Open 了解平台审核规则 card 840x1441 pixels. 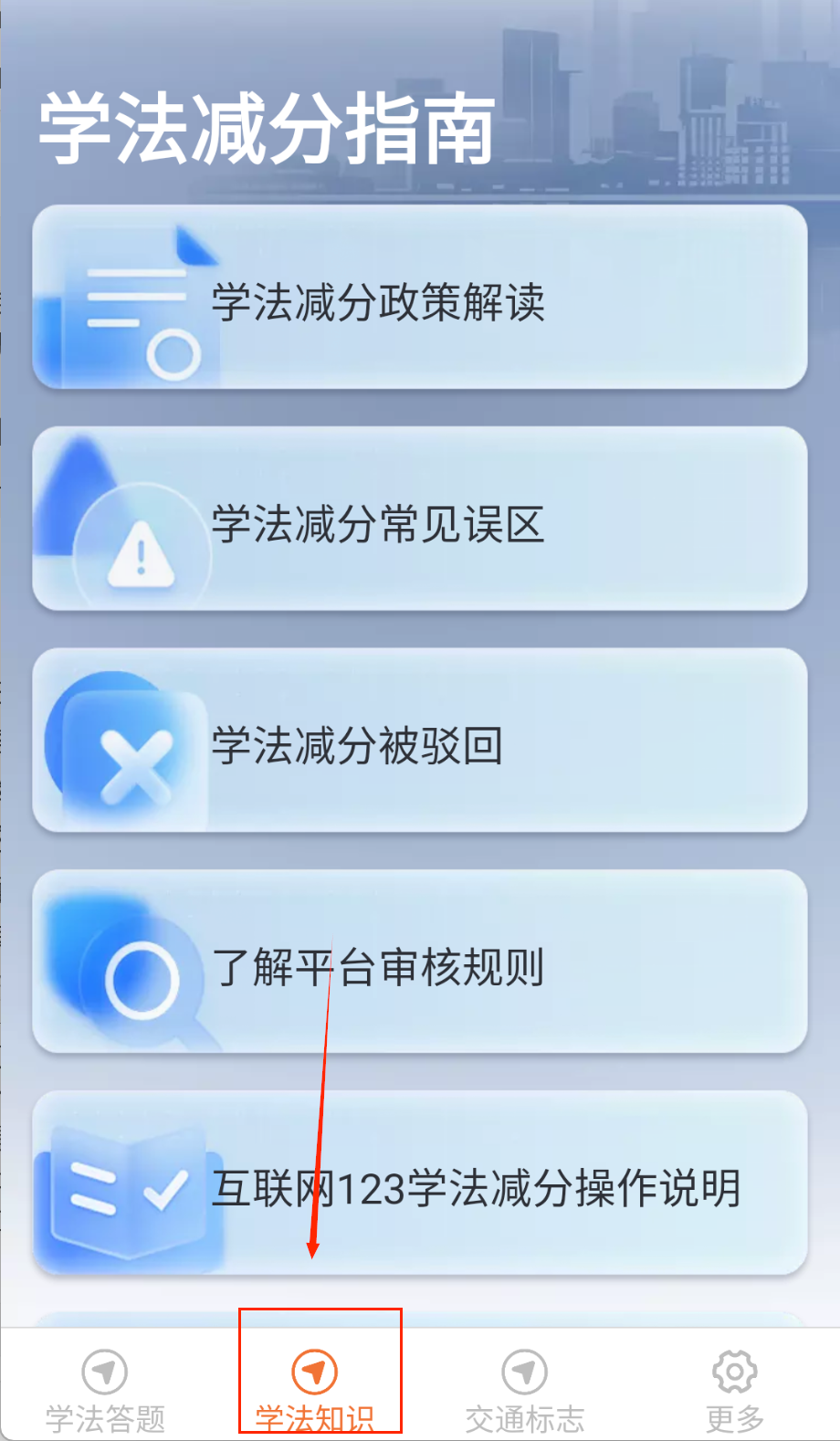[420, 964]
